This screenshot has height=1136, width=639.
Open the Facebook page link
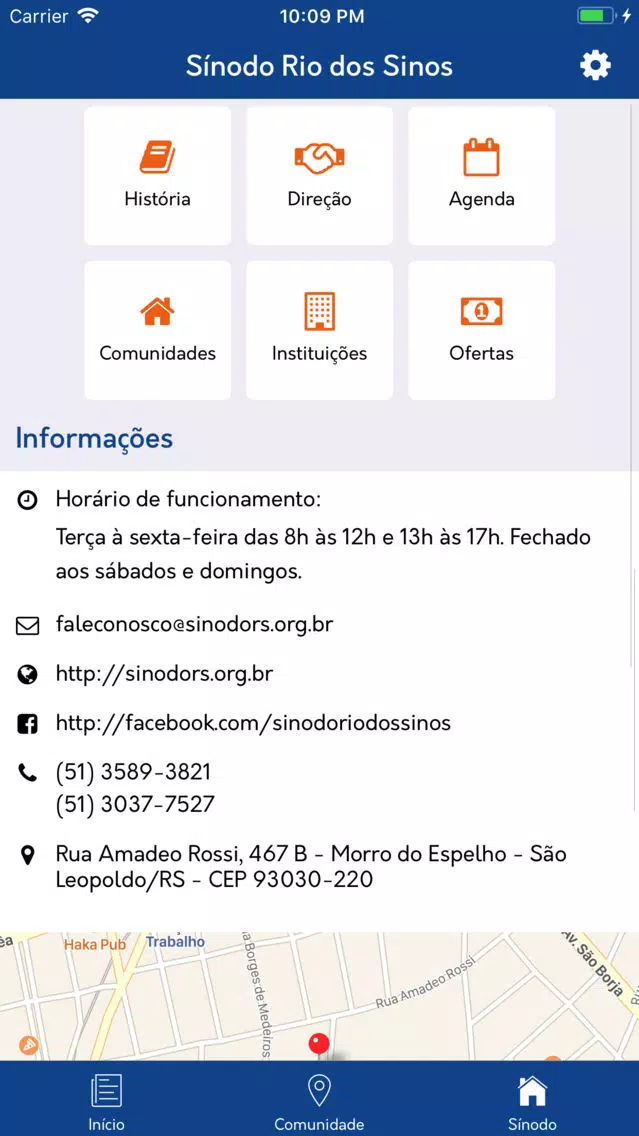[254, 723]
